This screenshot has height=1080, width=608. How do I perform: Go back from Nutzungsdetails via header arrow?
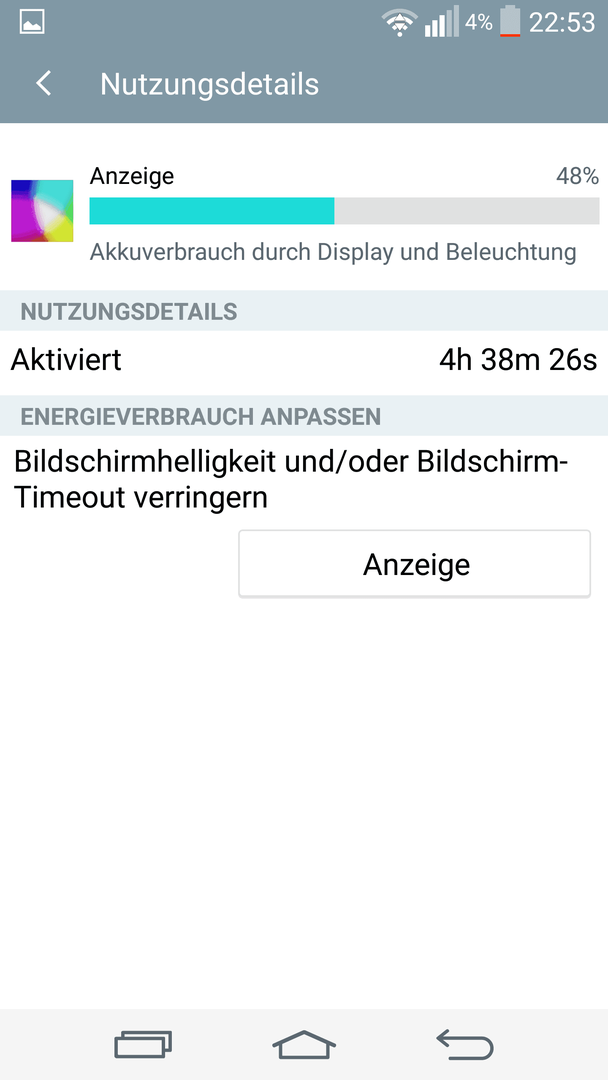(x=43, y=84)
